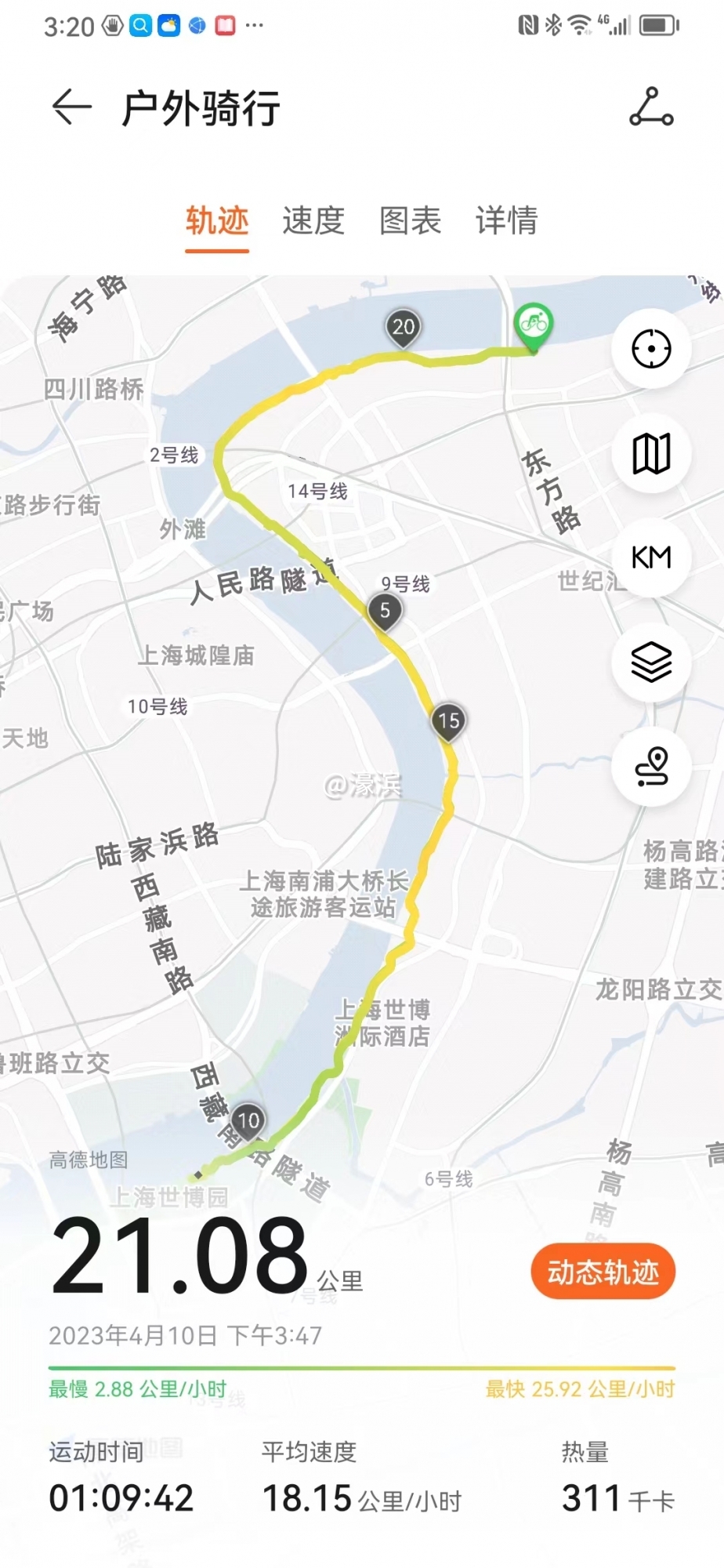Expand the 速度 speed breakdown
724x1568 pixels.
(312, 223)
